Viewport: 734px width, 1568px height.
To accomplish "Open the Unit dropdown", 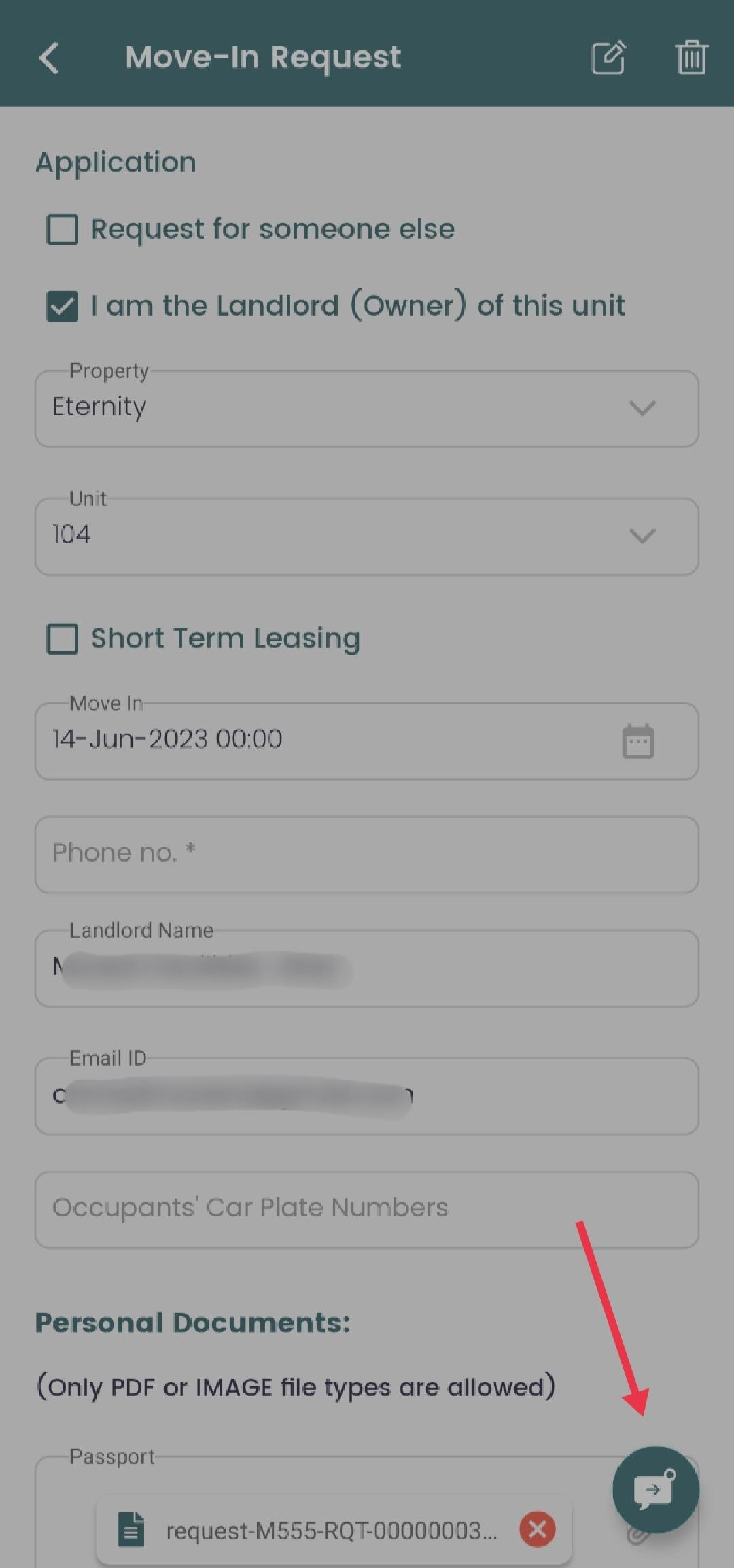I will (x=367, y=536).
